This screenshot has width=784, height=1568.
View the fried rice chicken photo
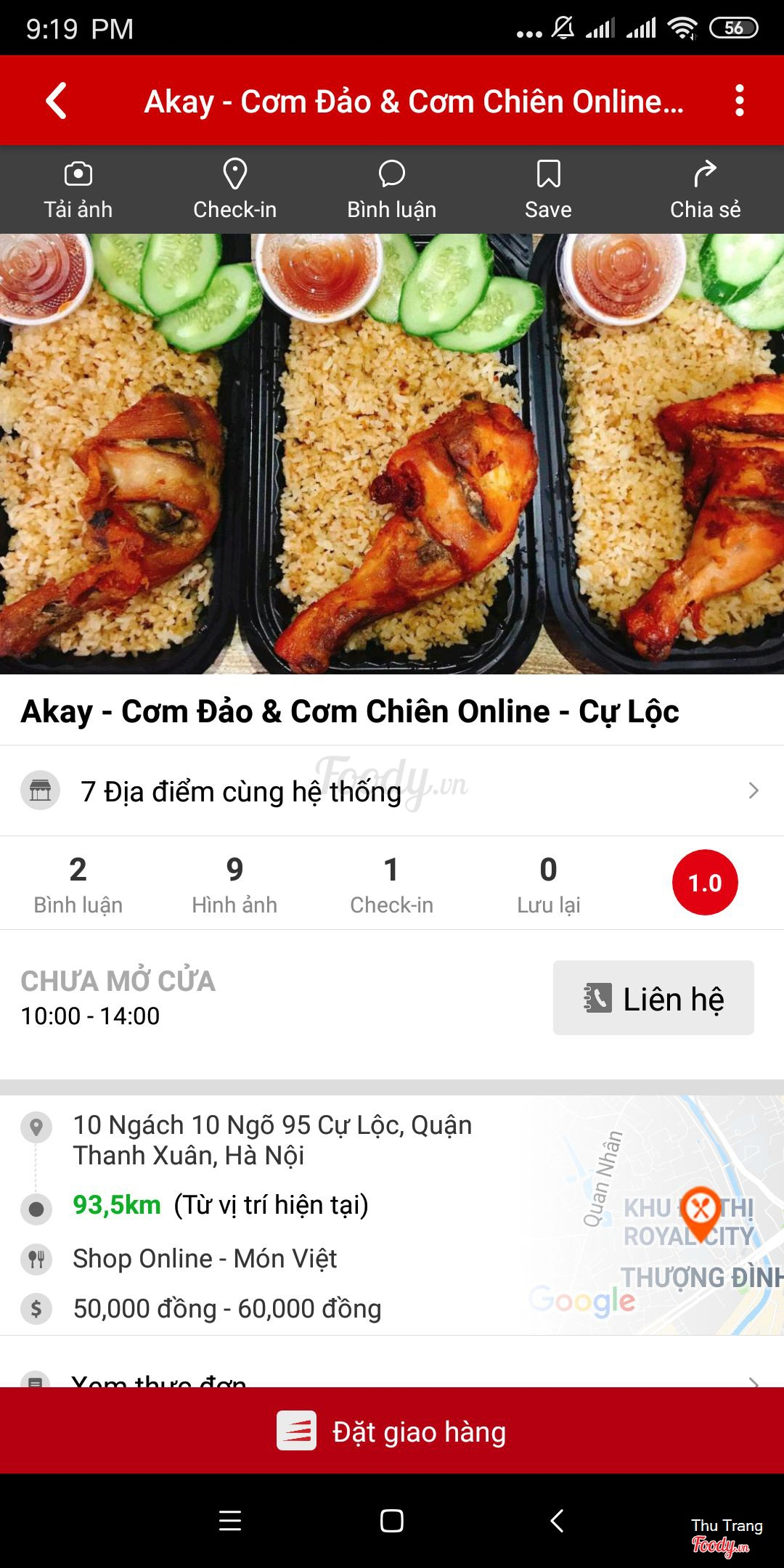[392, 454]
